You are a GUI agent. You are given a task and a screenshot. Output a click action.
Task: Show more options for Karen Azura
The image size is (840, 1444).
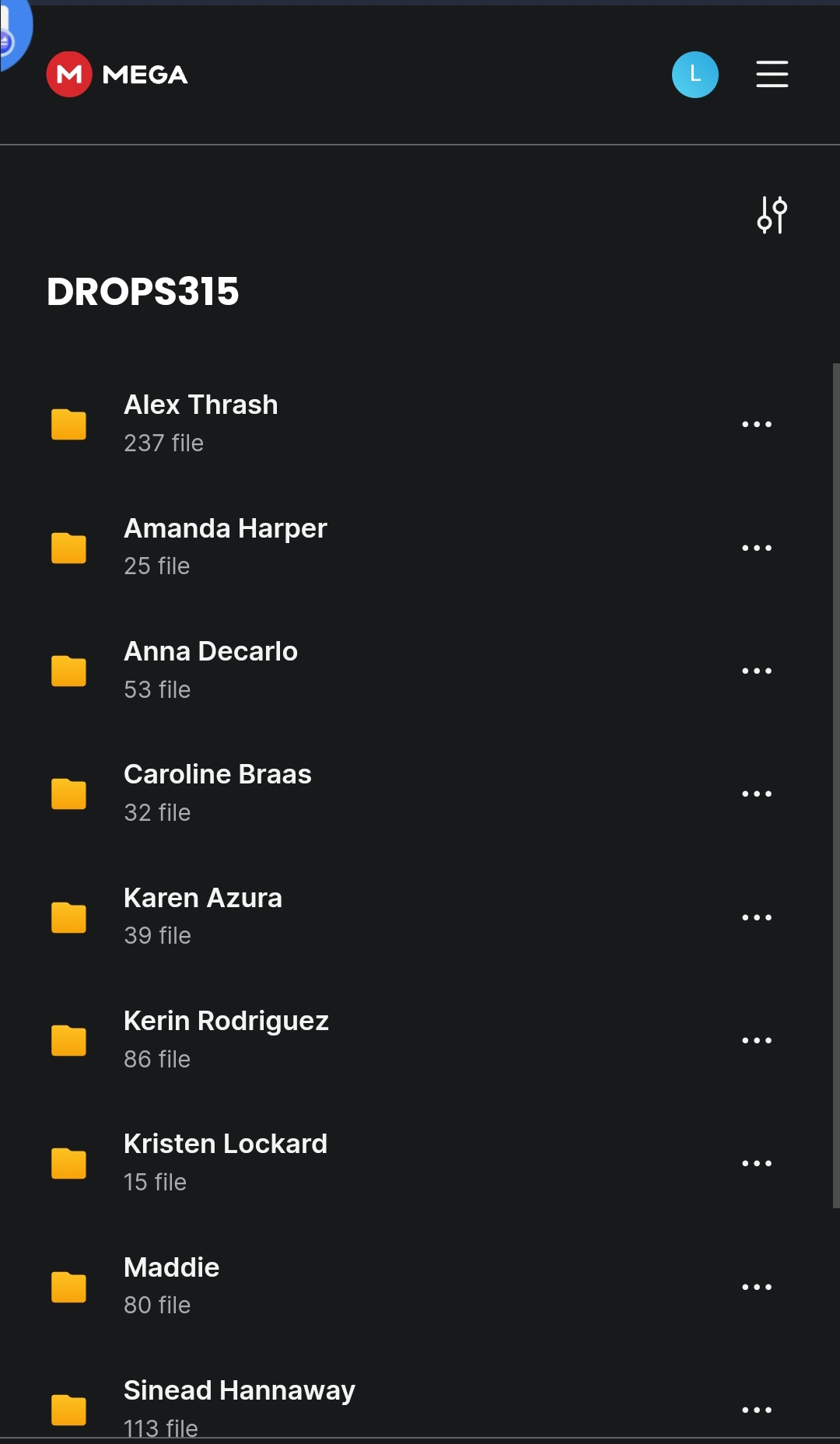(x=757, y=917)
